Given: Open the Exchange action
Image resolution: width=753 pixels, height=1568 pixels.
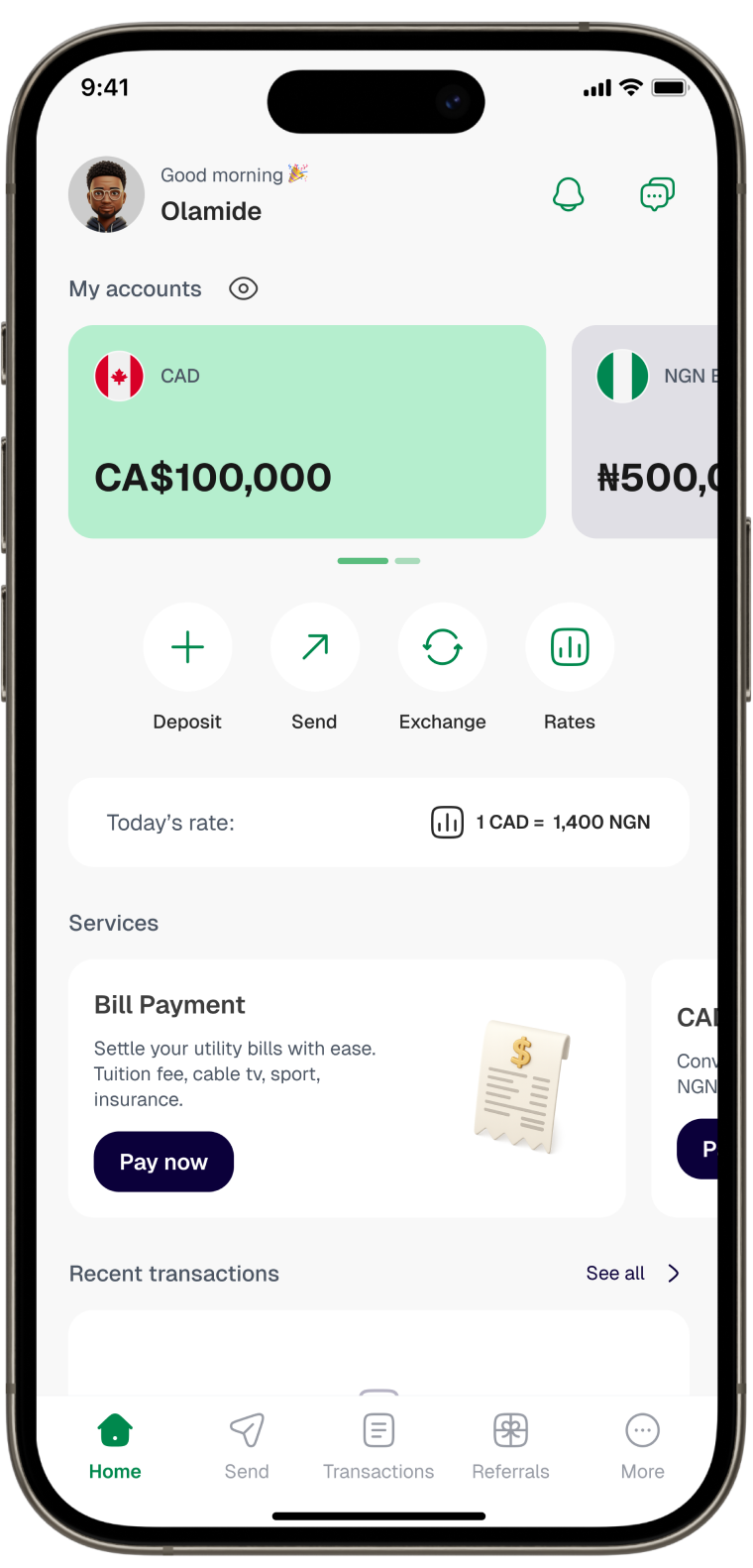Looking at the screenshot, I should pos(442,647).
